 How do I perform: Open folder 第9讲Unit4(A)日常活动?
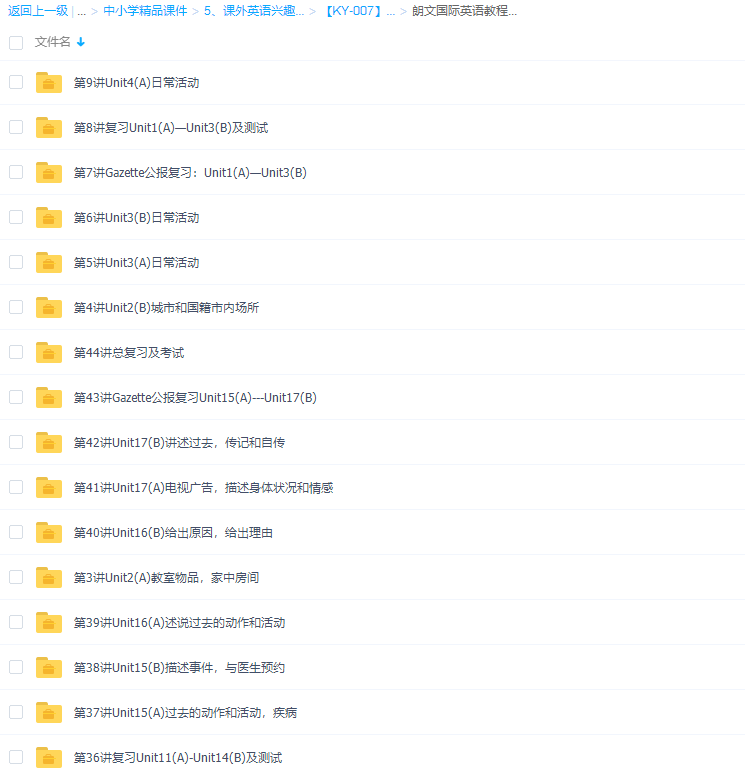136,83
